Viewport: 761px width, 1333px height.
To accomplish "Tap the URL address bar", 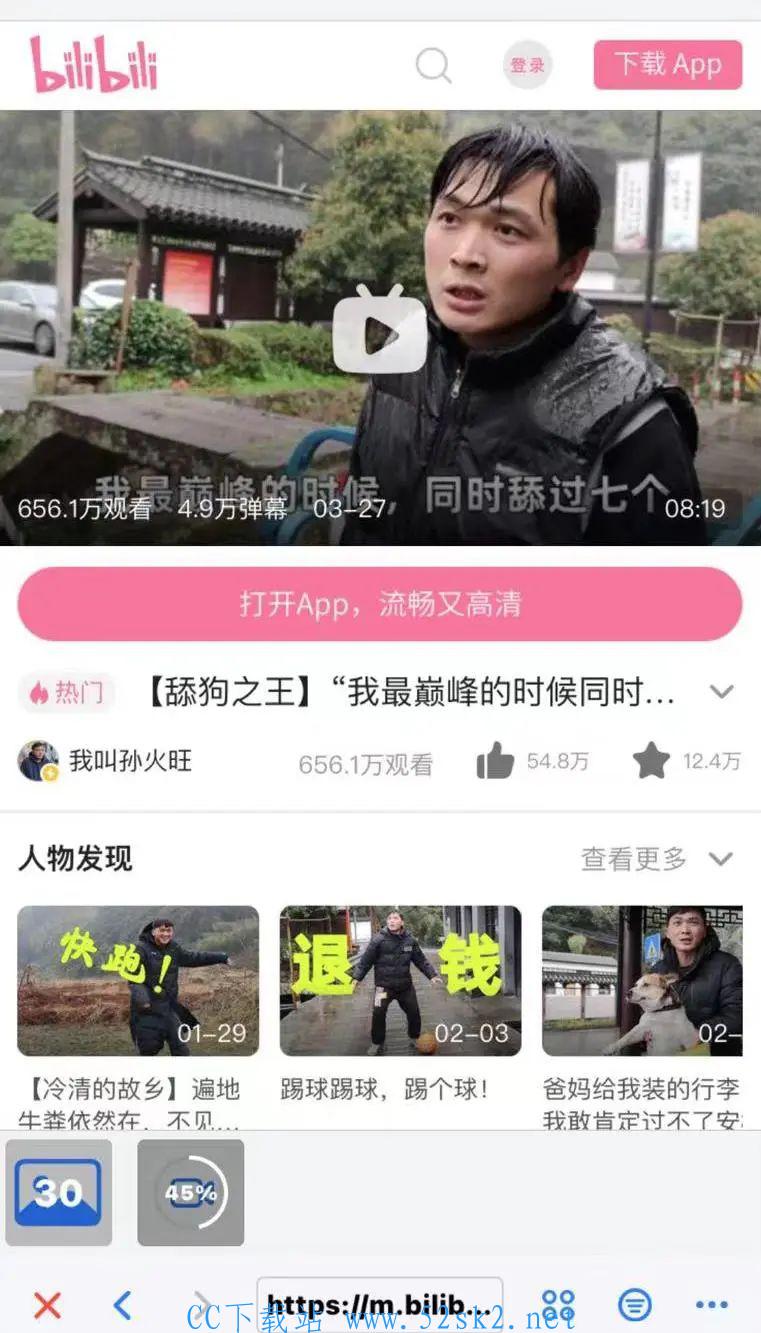I will point(380,1304).
